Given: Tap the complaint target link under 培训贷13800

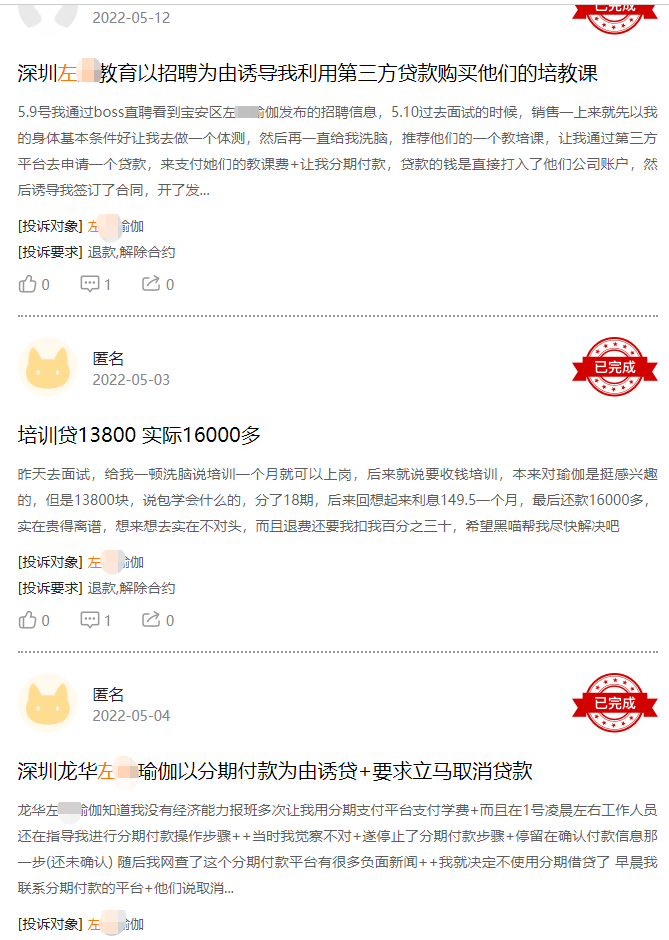Looking at the screenshot, I should point(115,562).
